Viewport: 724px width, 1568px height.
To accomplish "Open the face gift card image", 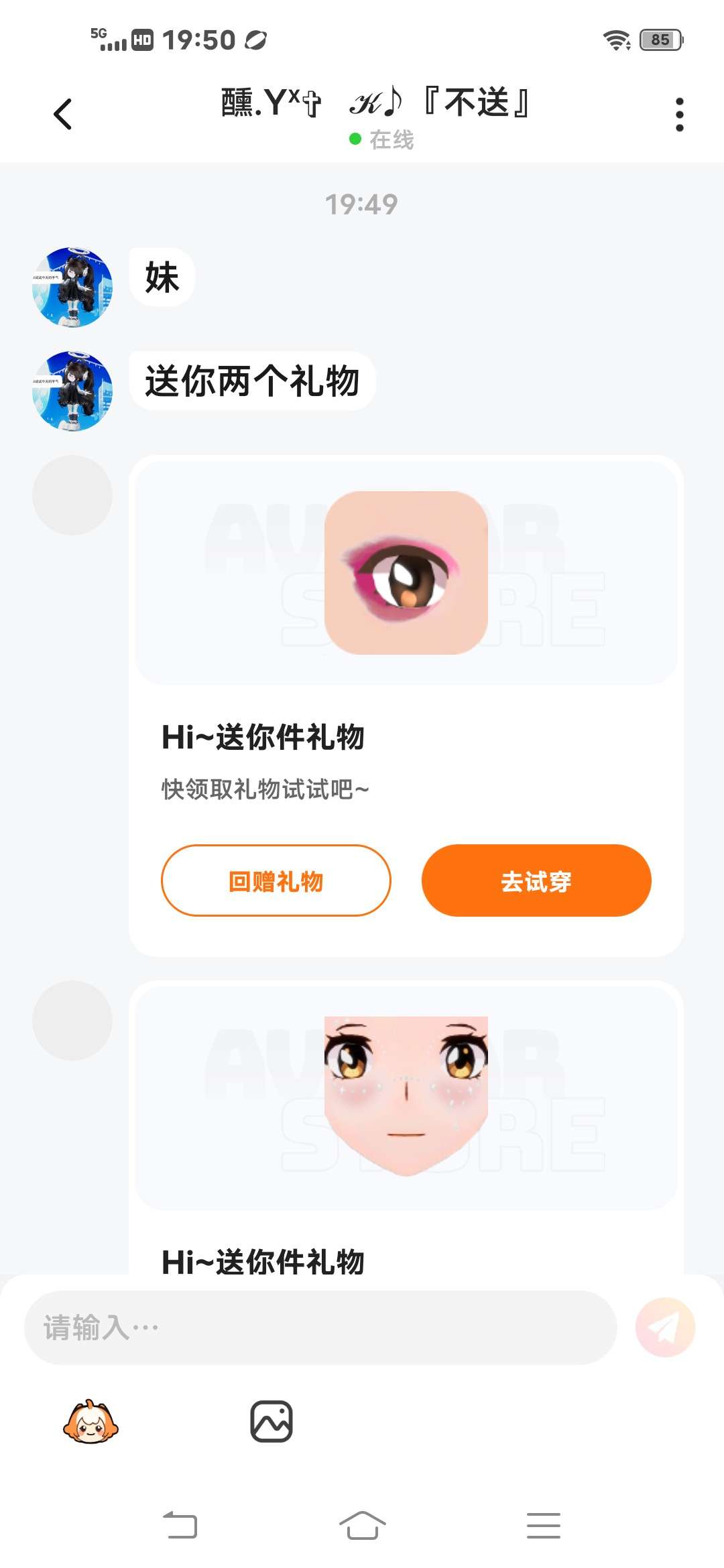I will pos(406,1096).
